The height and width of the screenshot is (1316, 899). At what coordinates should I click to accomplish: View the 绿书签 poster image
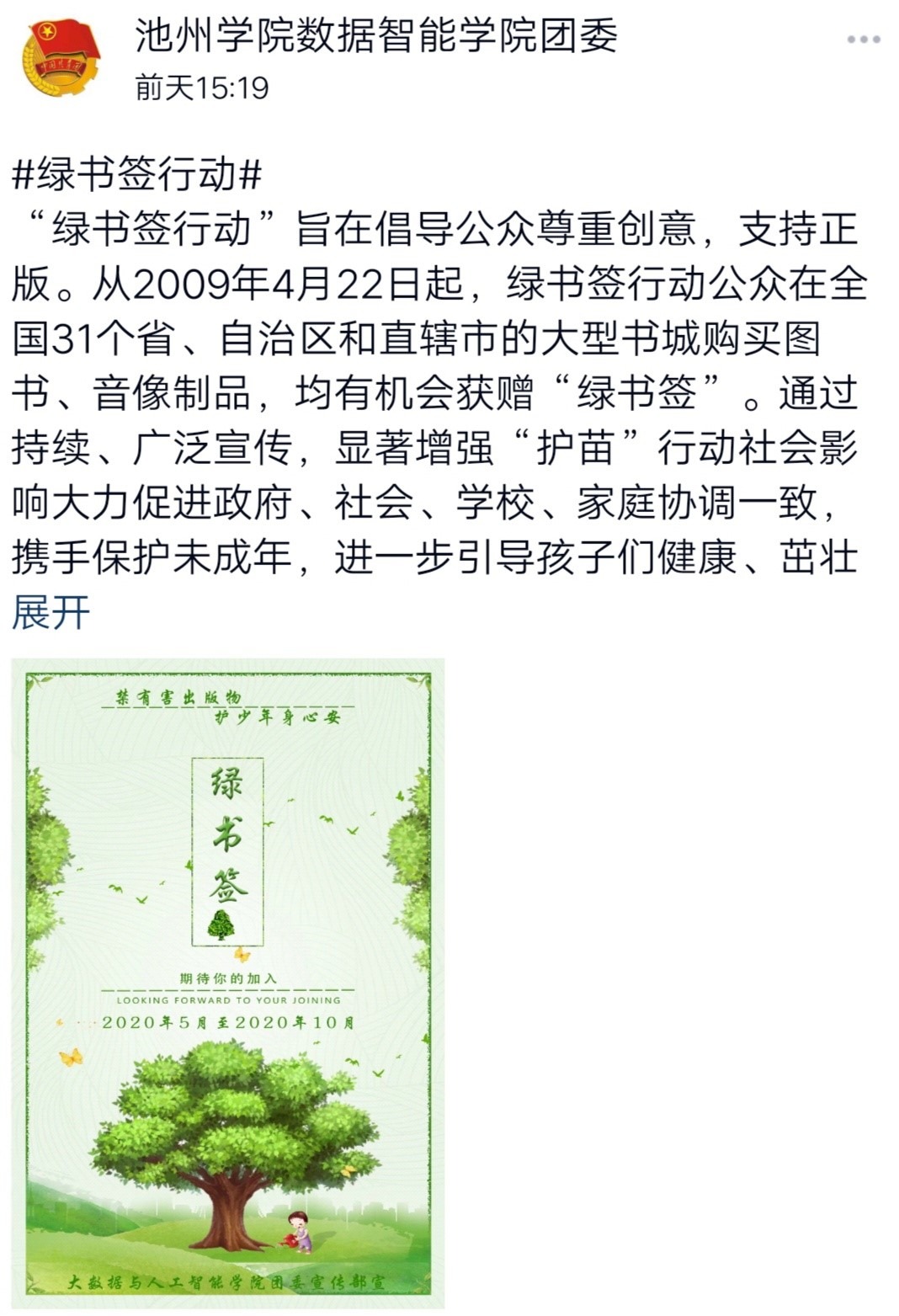[227, 983]
